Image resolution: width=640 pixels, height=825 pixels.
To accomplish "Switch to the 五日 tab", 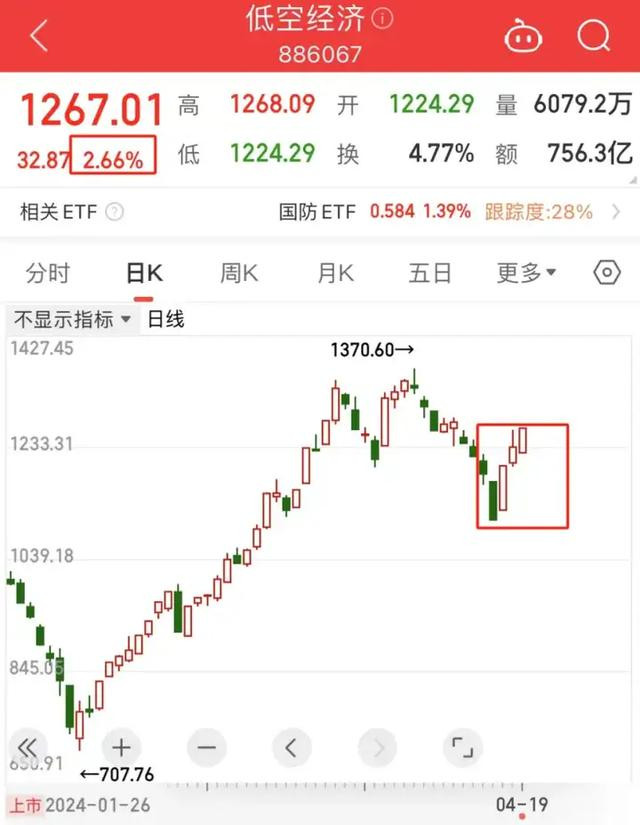I will click(429, 273).
